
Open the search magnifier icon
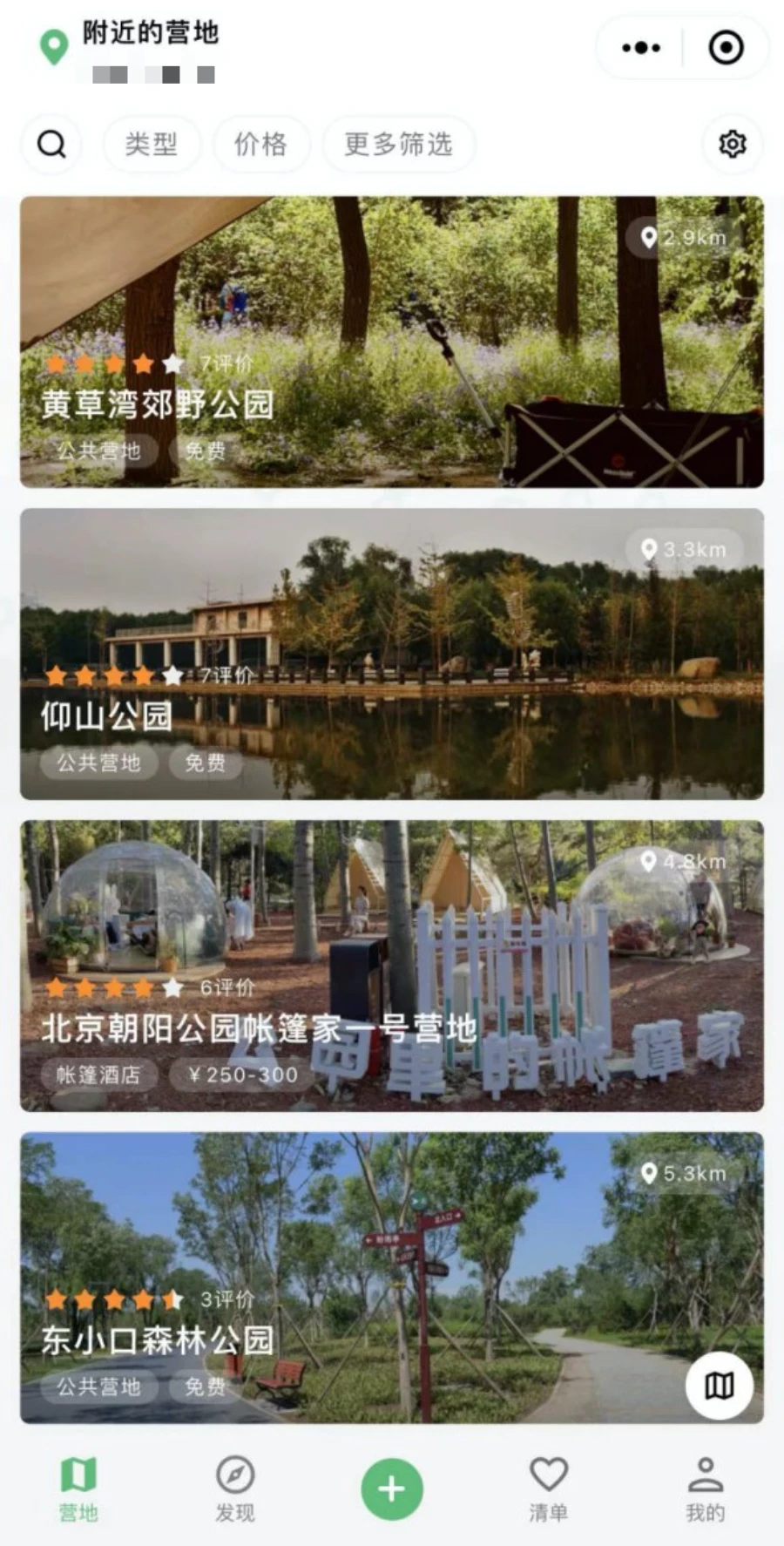click(51, 144)
